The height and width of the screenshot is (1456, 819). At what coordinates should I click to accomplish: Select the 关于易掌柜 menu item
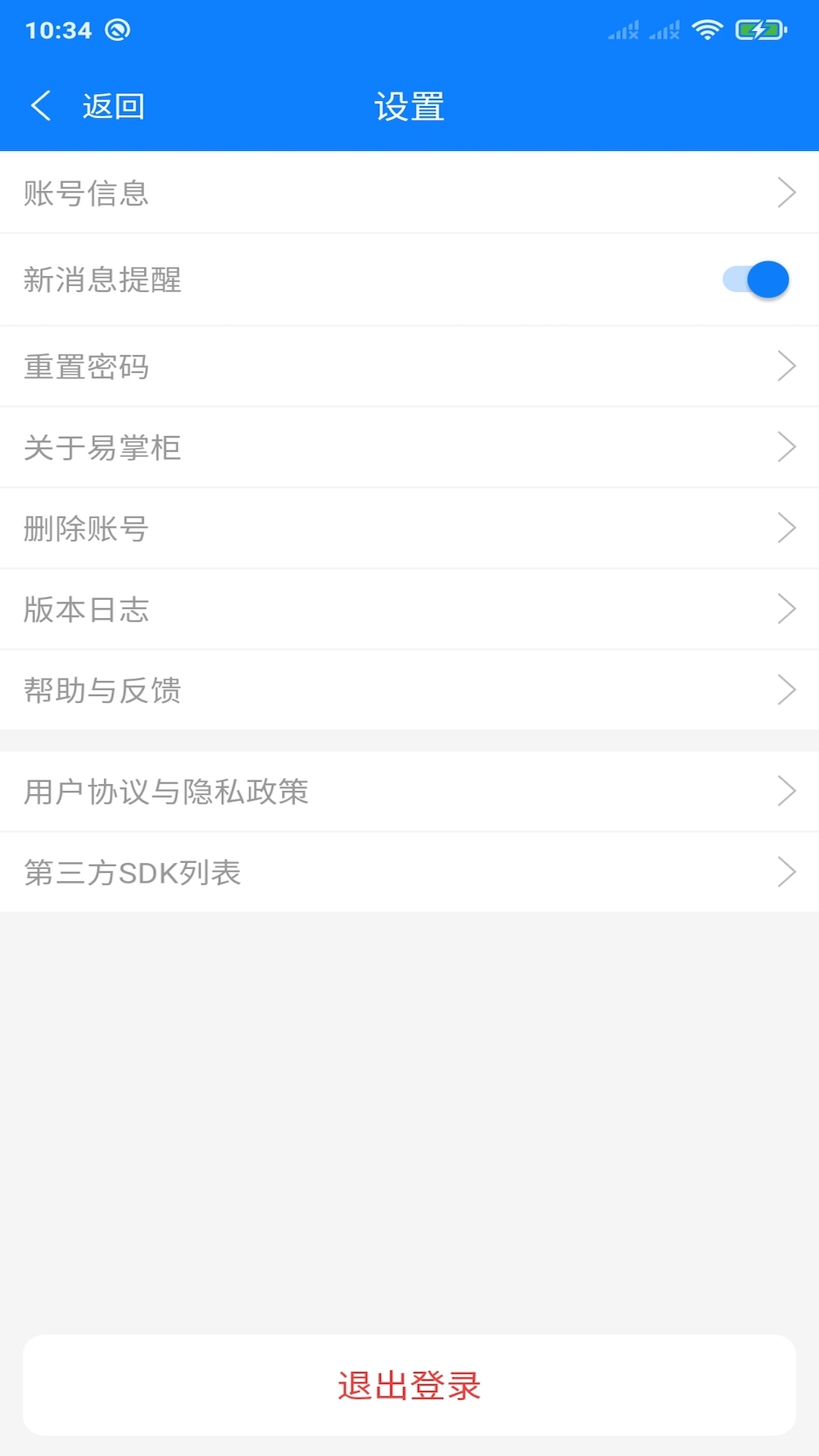click(x=409, y=447)
